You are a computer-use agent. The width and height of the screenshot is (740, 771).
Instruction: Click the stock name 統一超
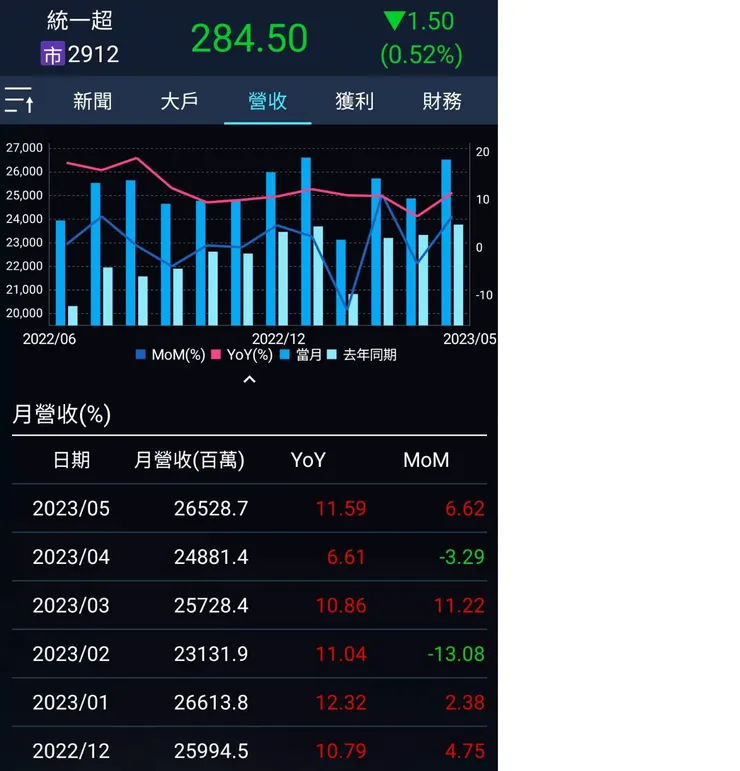click(77, 20)
